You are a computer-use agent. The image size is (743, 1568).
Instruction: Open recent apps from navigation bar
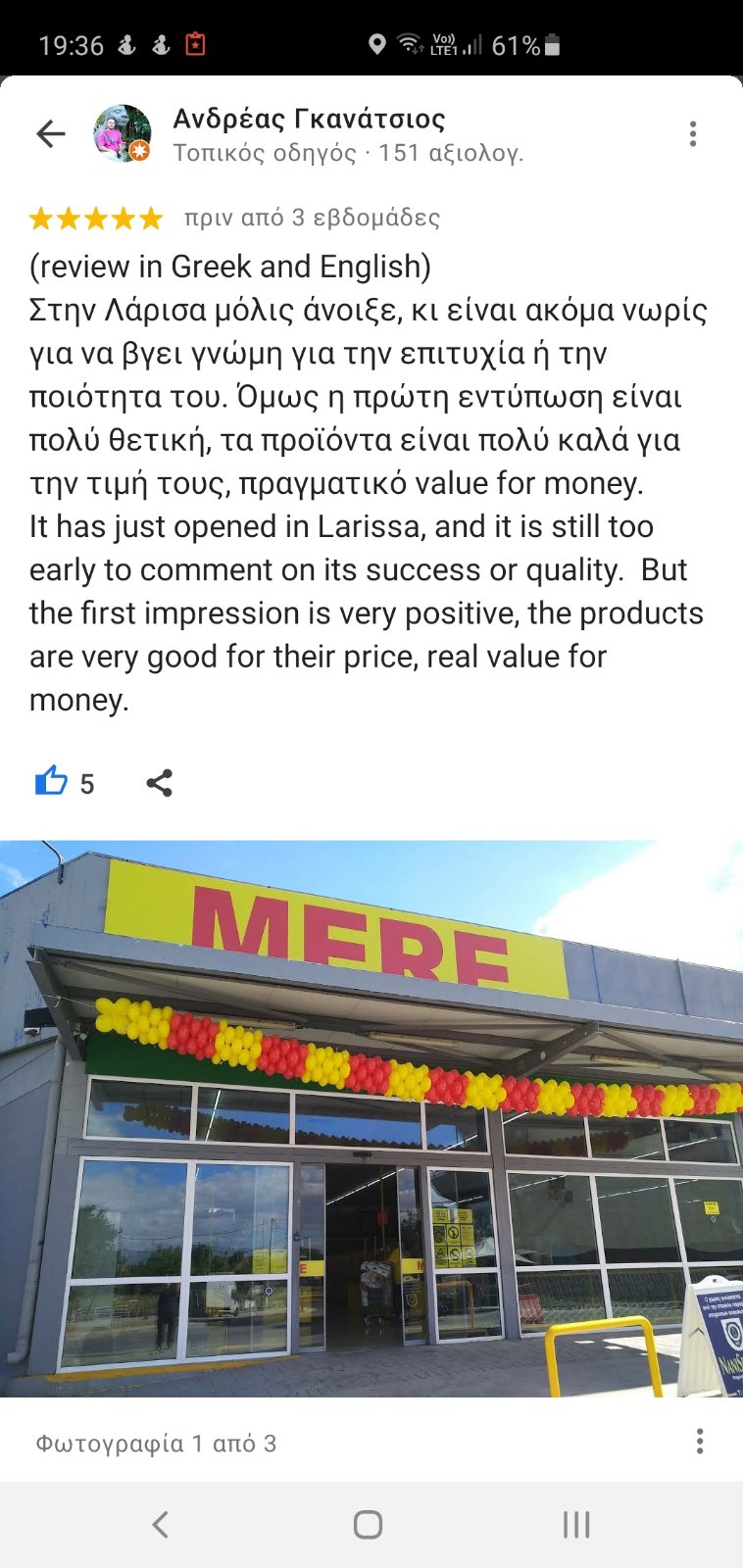tap(576, 1525)
